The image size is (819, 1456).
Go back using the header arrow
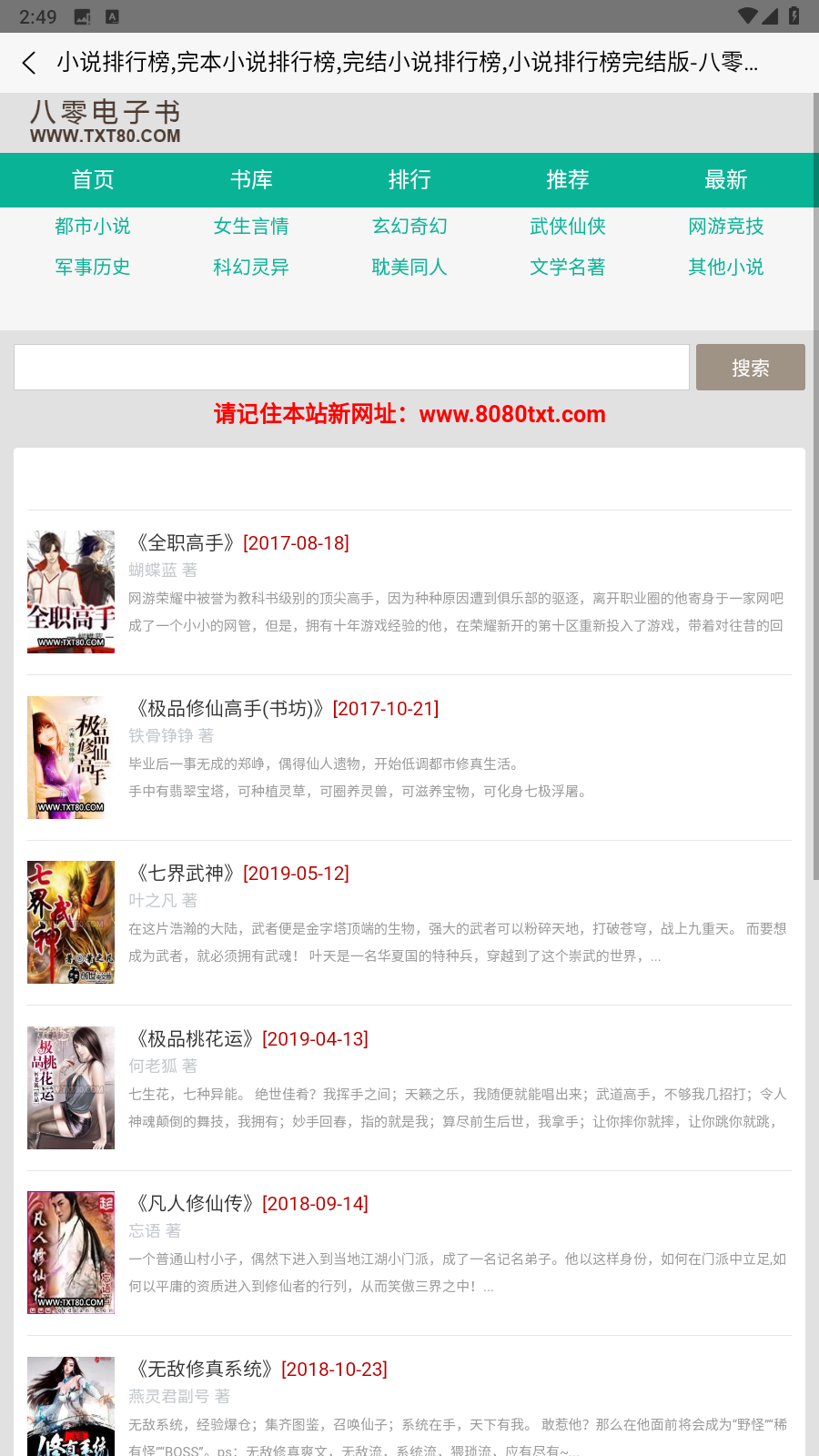point(29,63)
